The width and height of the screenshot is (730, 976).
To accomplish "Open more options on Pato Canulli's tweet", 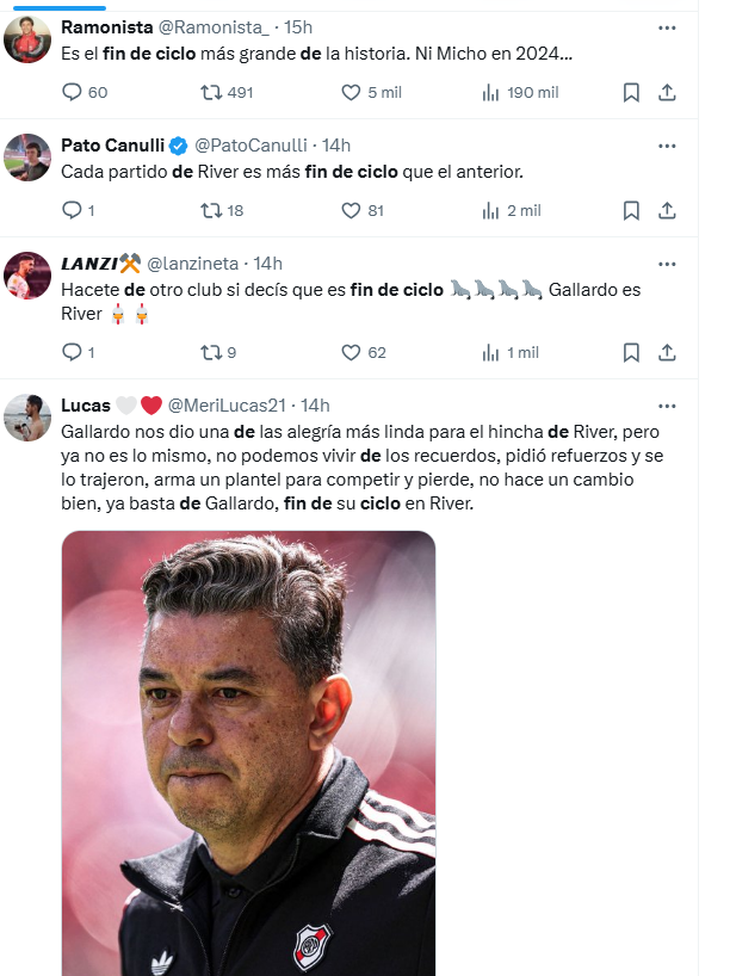I will tap(667, 146).
